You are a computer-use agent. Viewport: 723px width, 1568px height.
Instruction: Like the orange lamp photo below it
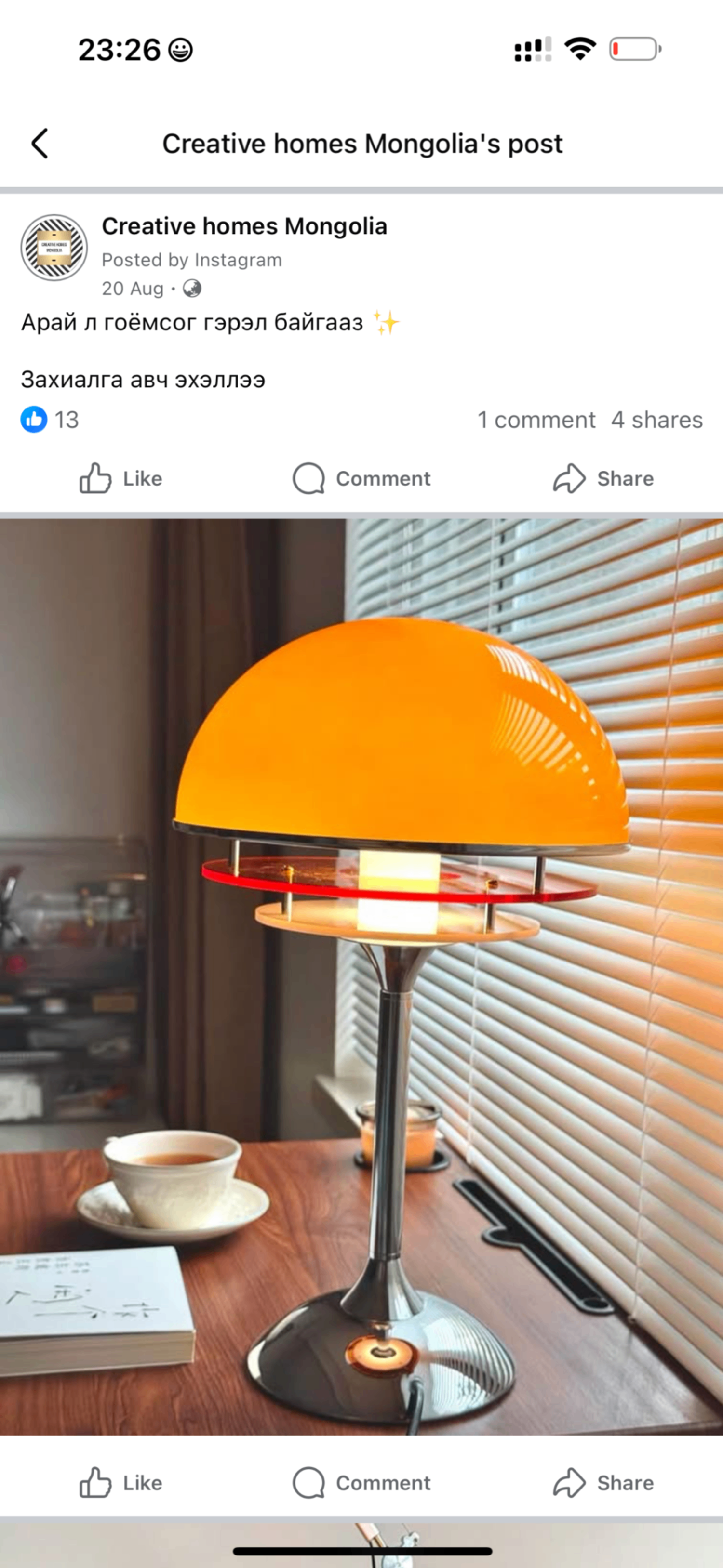click(120, 1483)
